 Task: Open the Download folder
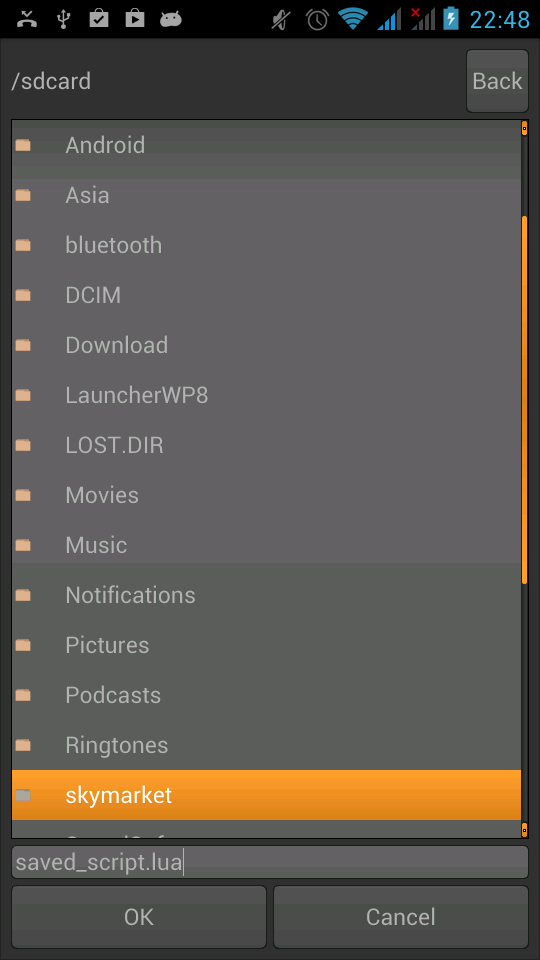point(266,345)
